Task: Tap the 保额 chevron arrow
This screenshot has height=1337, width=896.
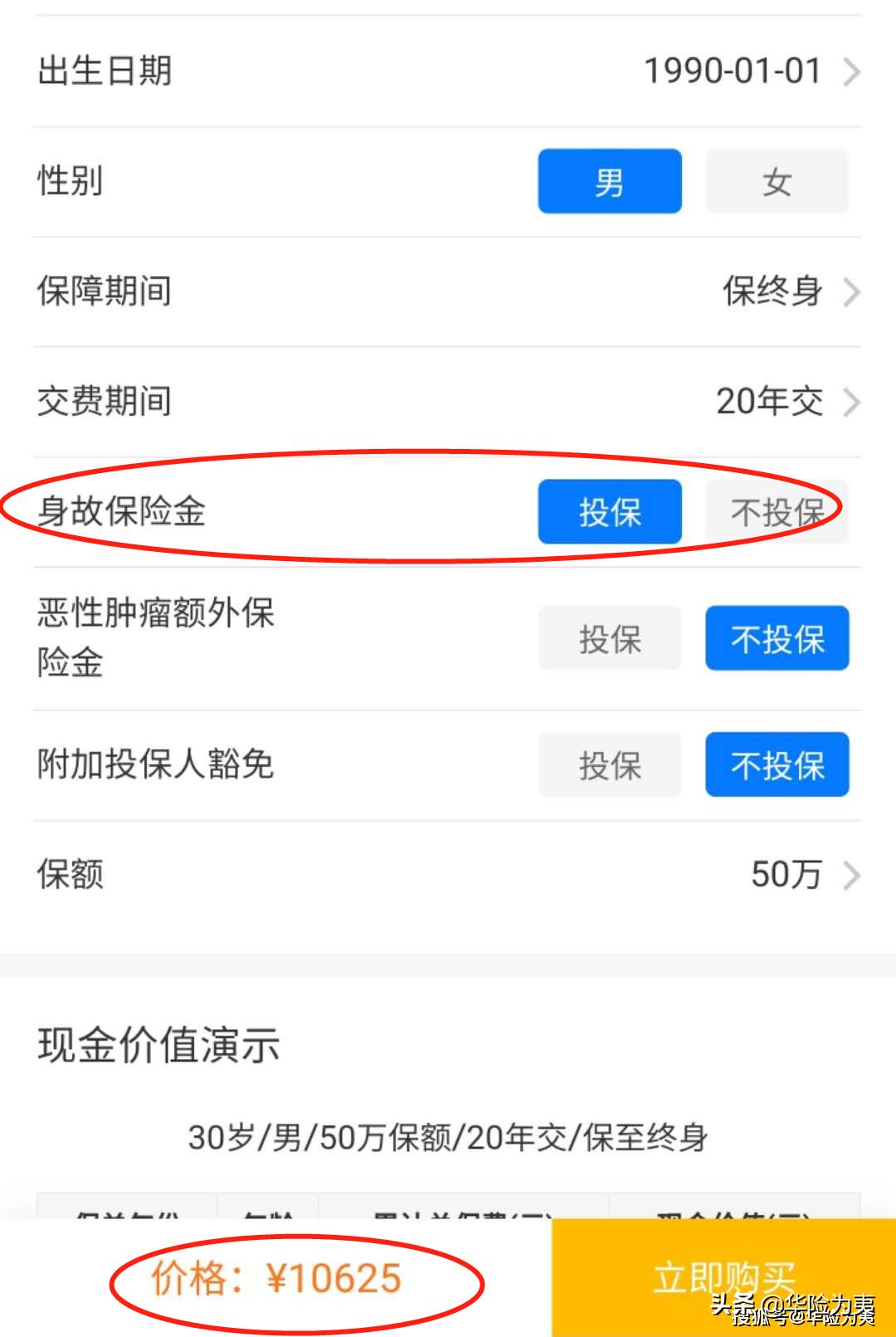Action: 853,874
